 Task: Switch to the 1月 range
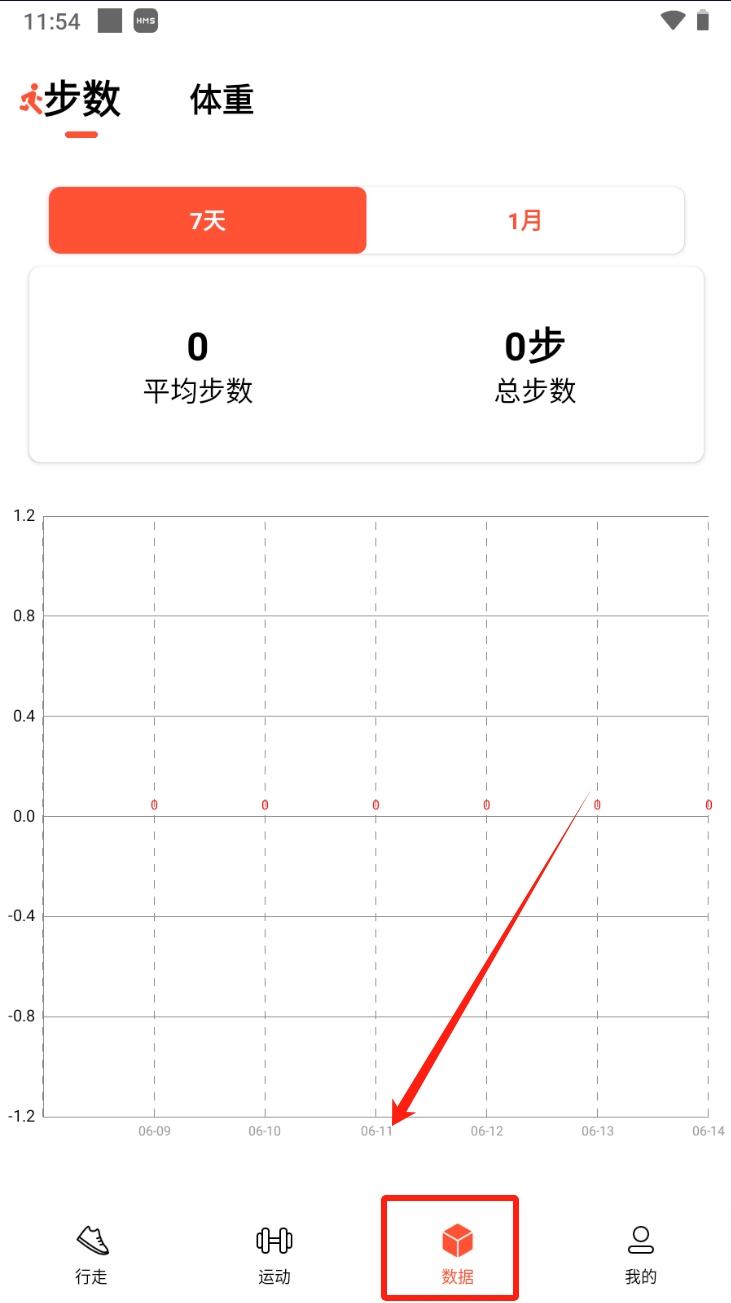point(525,220)
